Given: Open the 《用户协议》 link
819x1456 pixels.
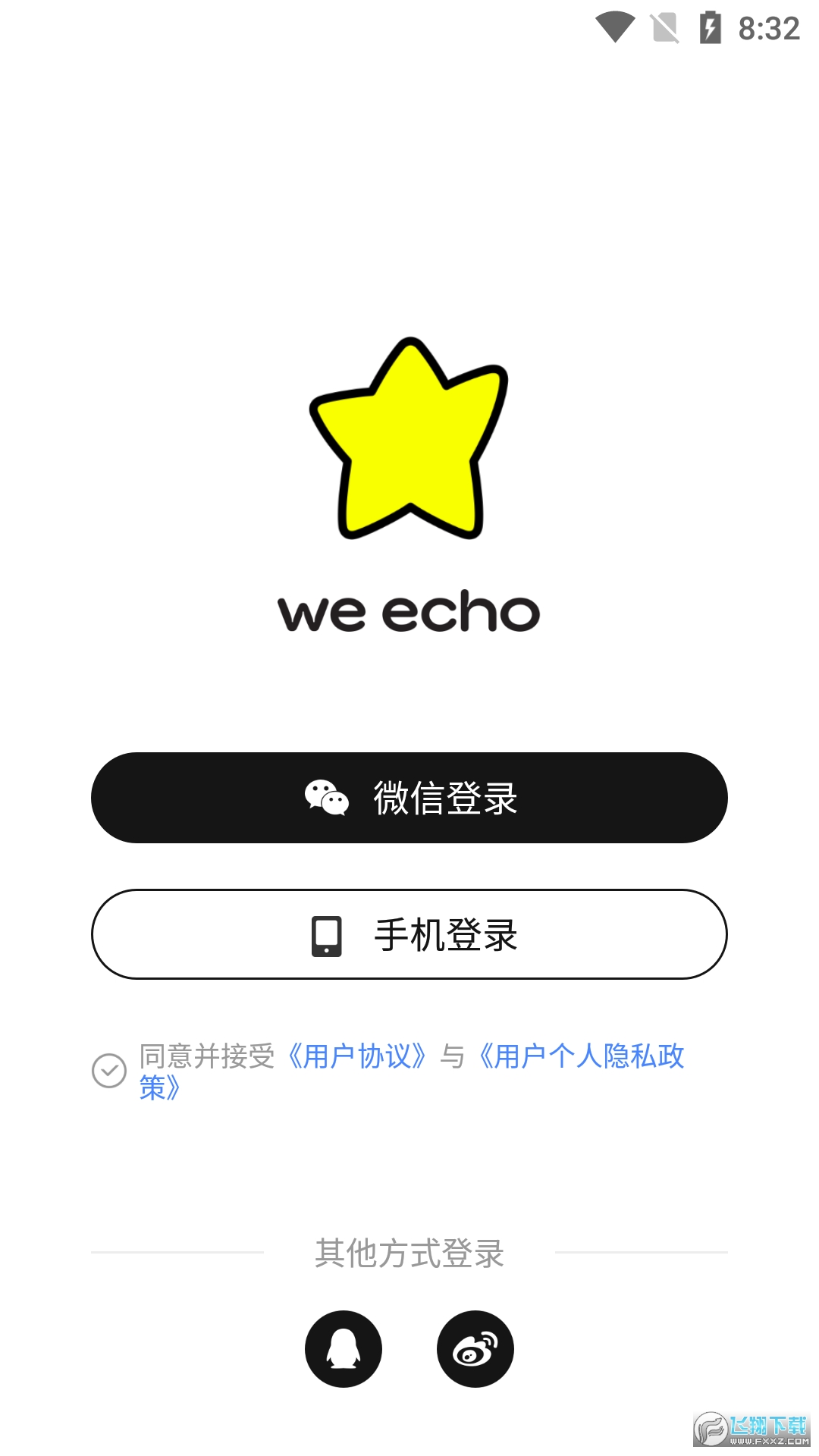Looking at the screenshot, I should 358,1056.
